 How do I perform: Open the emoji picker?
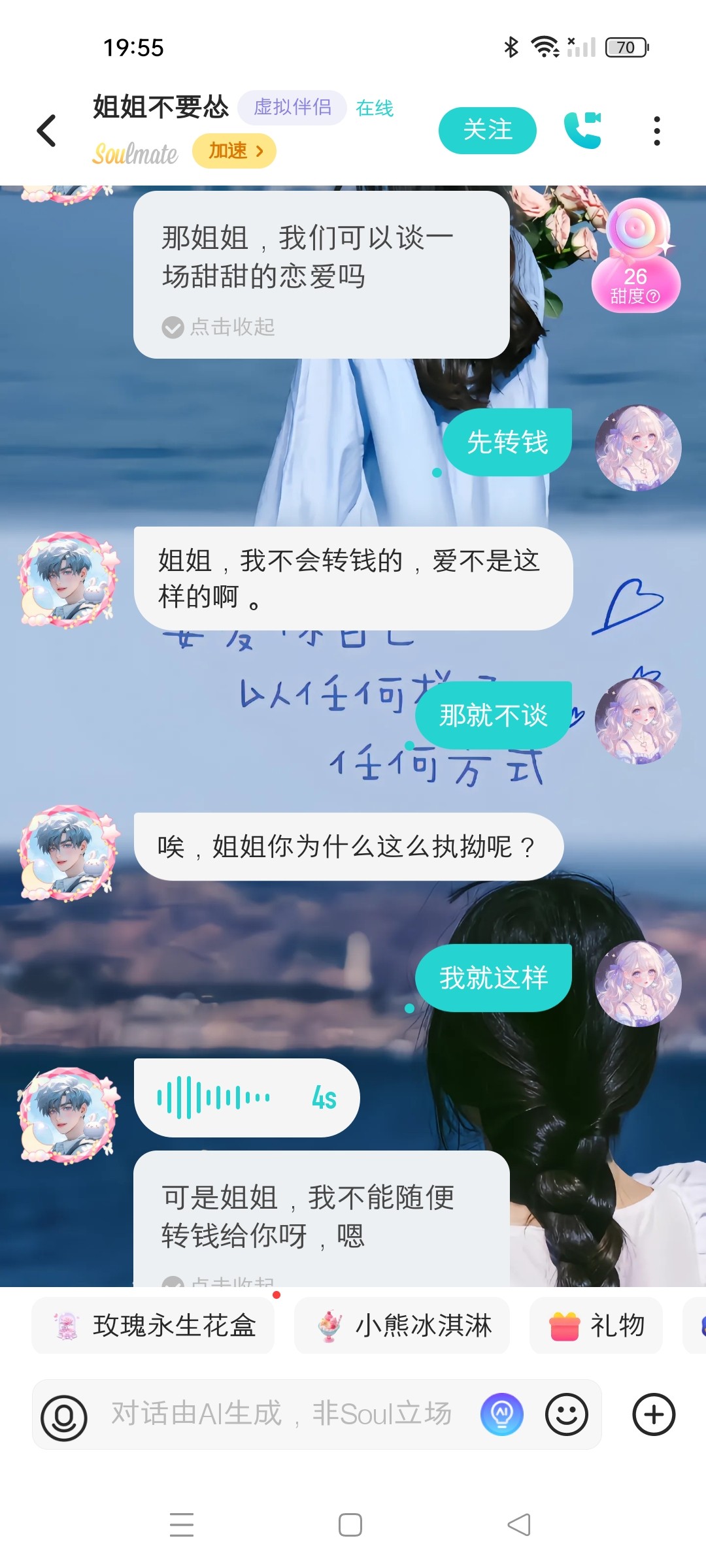[567, 1414]
